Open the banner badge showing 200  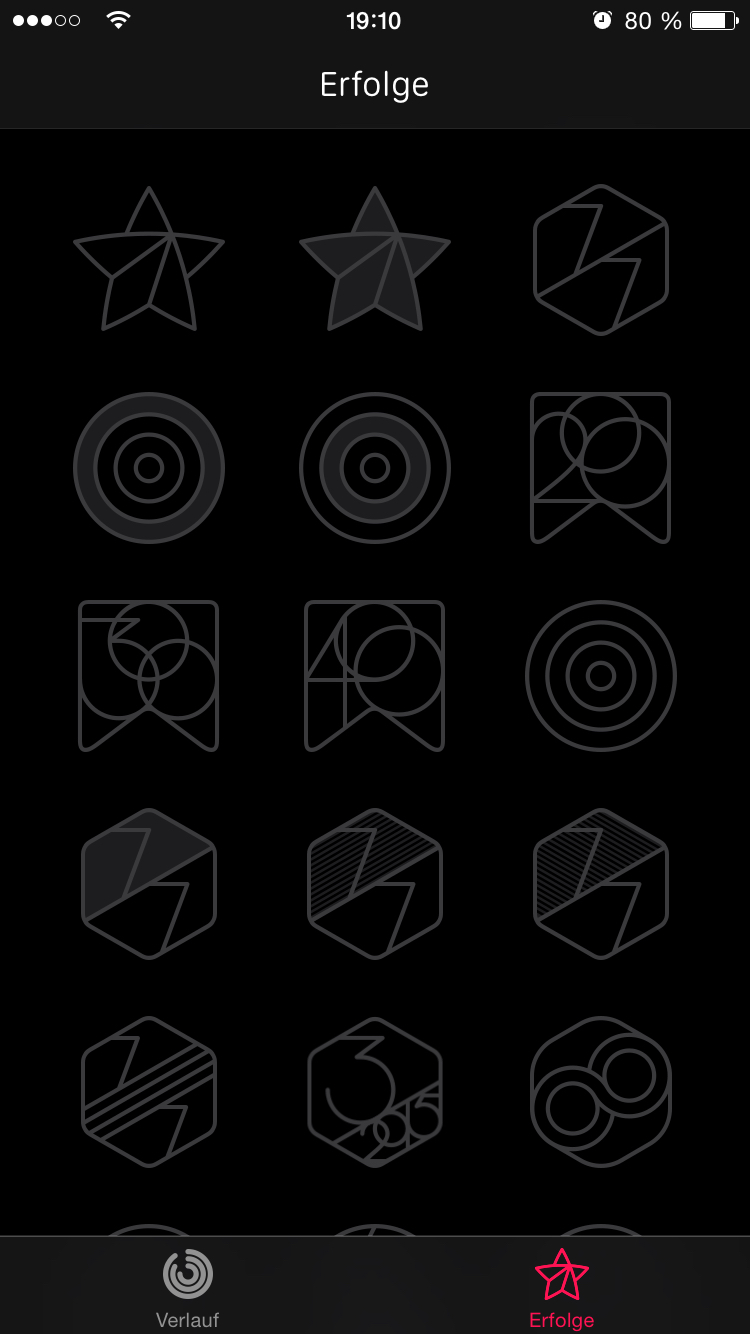coord(601,468)
